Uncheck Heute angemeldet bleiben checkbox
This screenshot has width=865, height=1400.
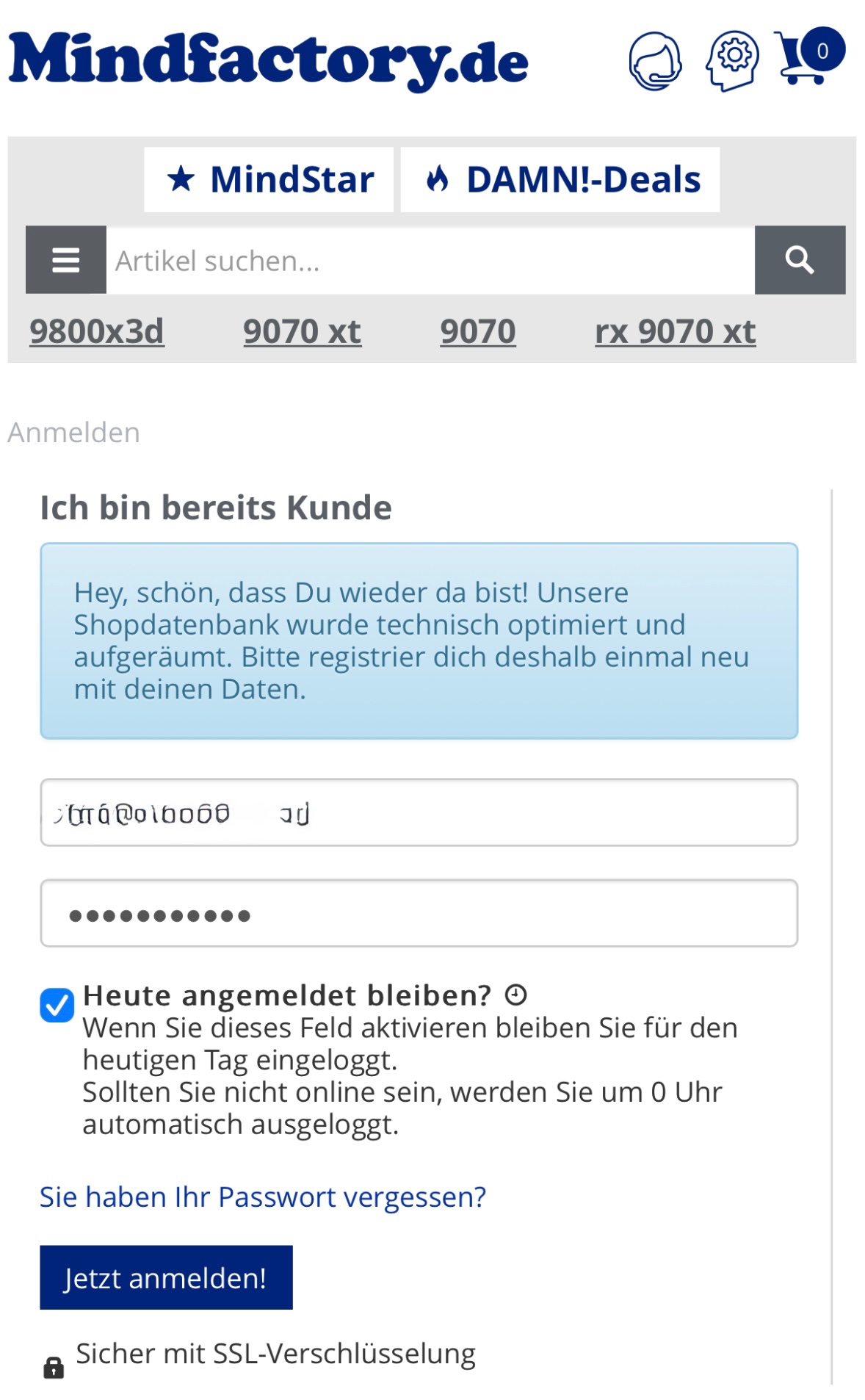(x=57, y=1005)
